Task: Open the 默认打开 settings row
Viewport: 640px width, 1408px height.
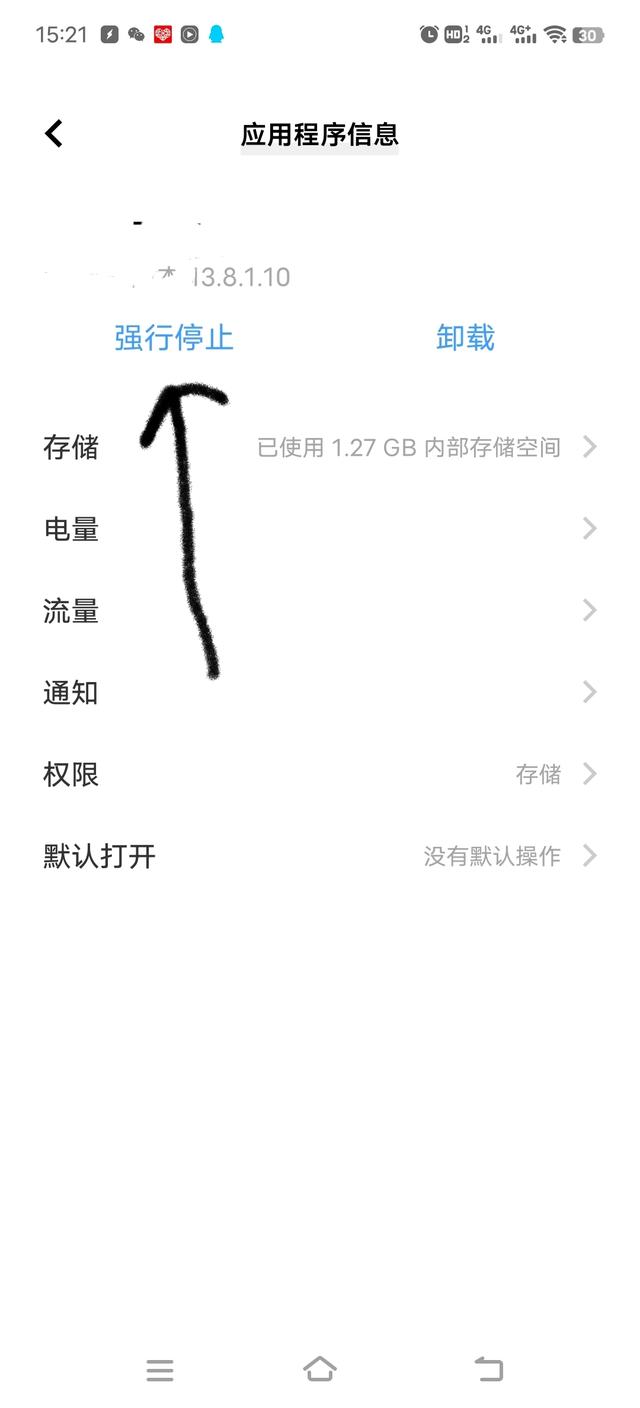Action: click(320, 857)
